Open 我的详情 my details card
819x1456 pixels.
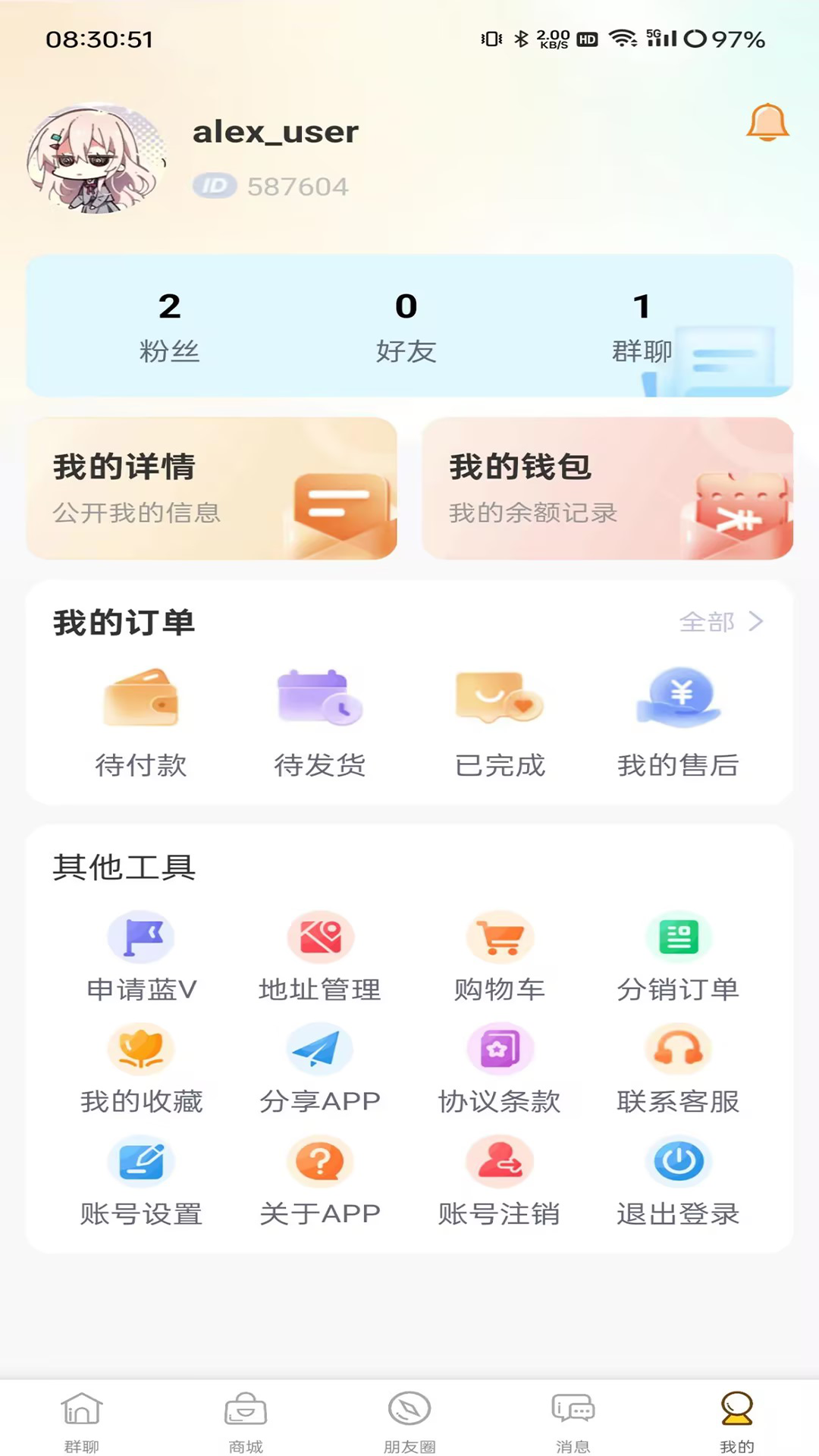(x=211, y=489)
